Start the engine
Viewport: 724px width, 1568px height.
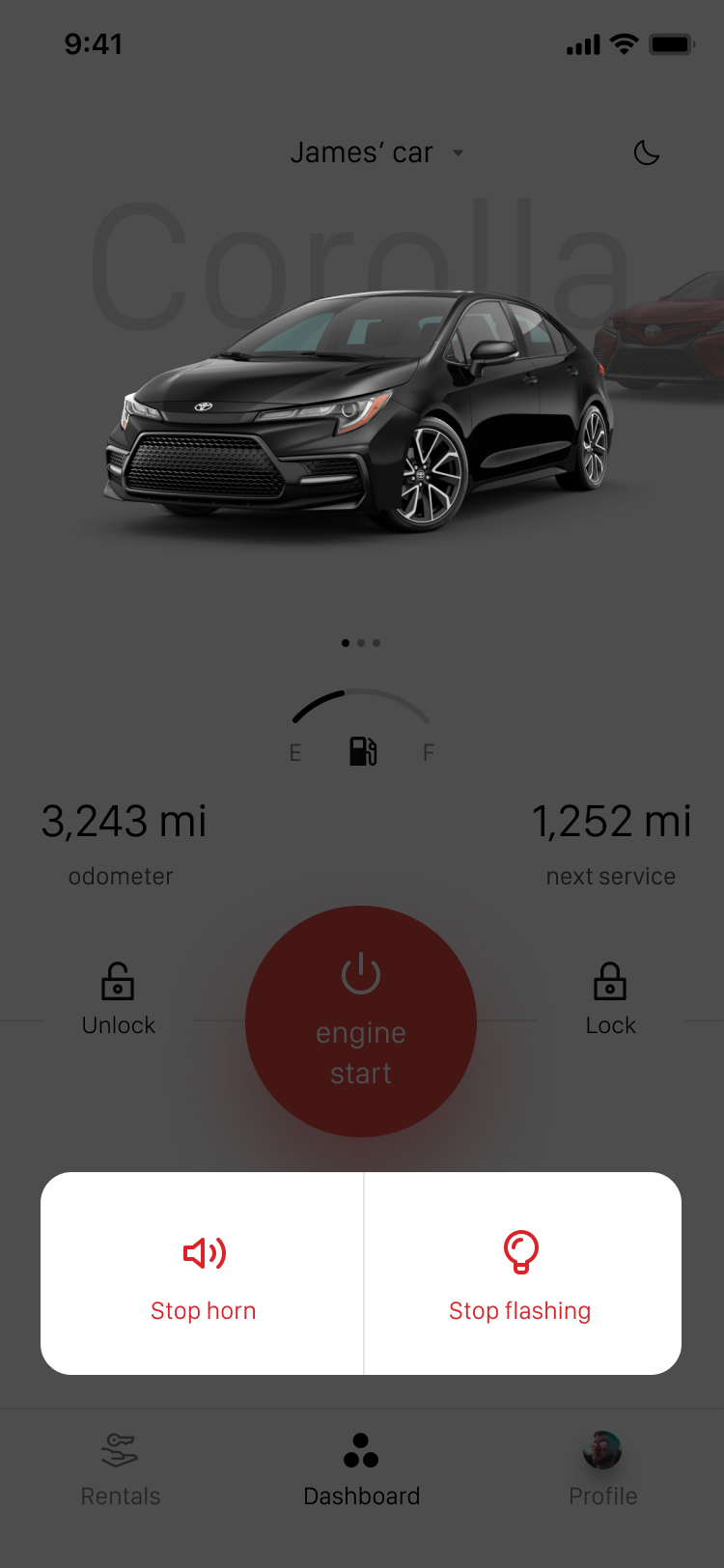click(361, 1022)
